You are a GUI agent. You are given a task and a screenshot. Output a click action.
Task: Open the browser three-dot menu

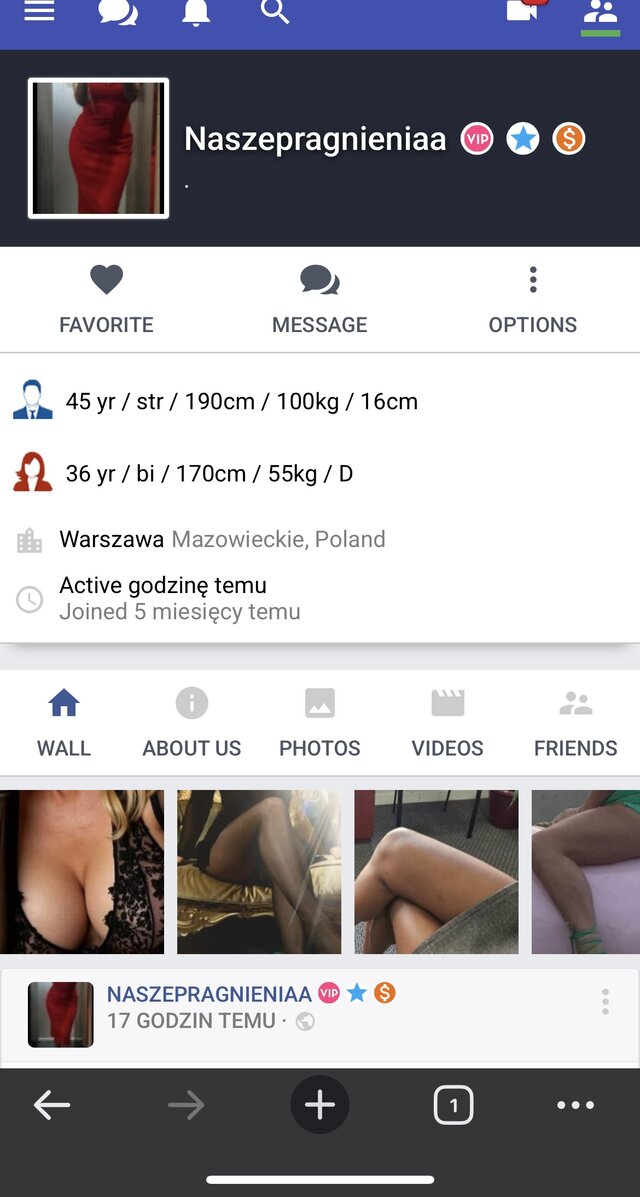tap(575, 1105)
